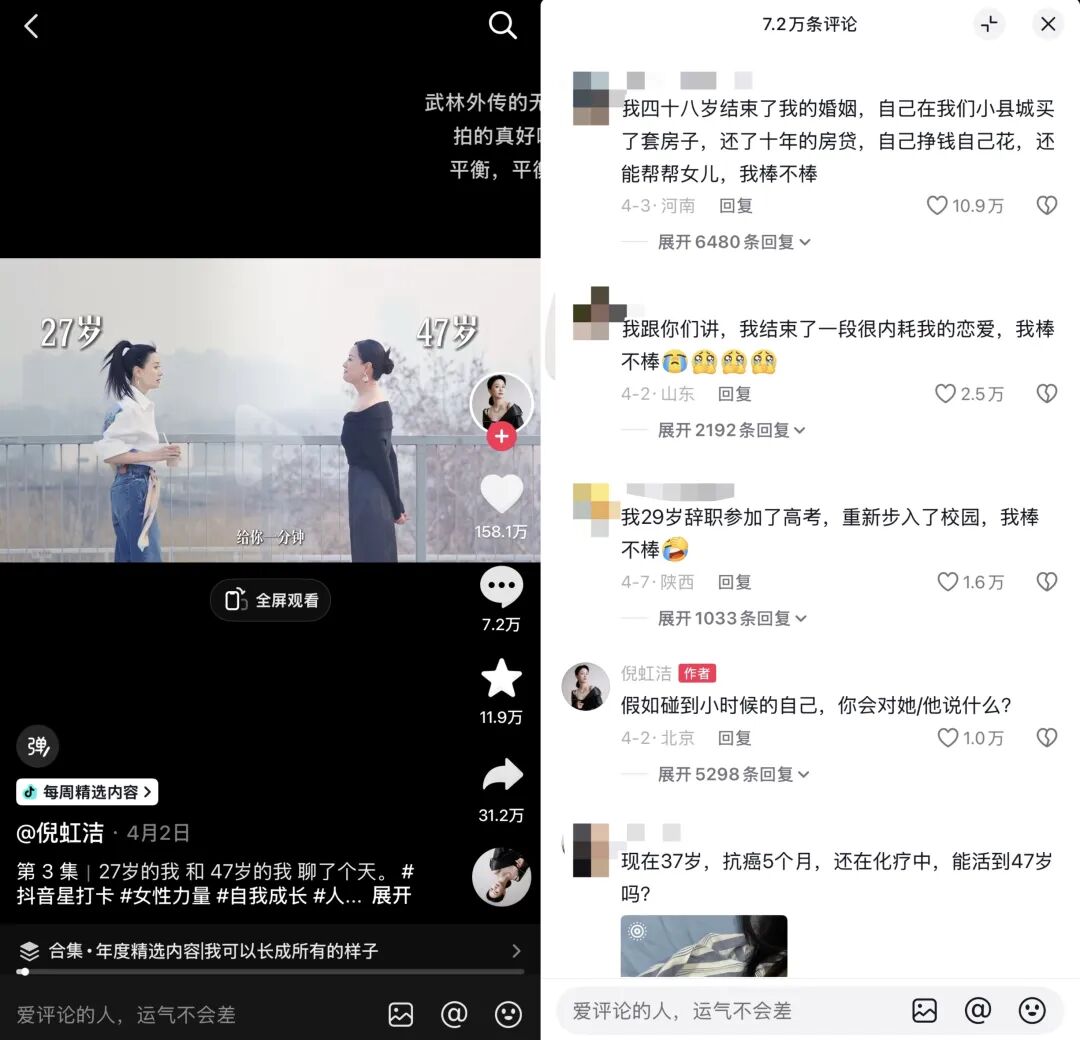Like the comment about 29岁辞职参加高考
This screenshot has height=1040, width=1080.
pos(948,582)
